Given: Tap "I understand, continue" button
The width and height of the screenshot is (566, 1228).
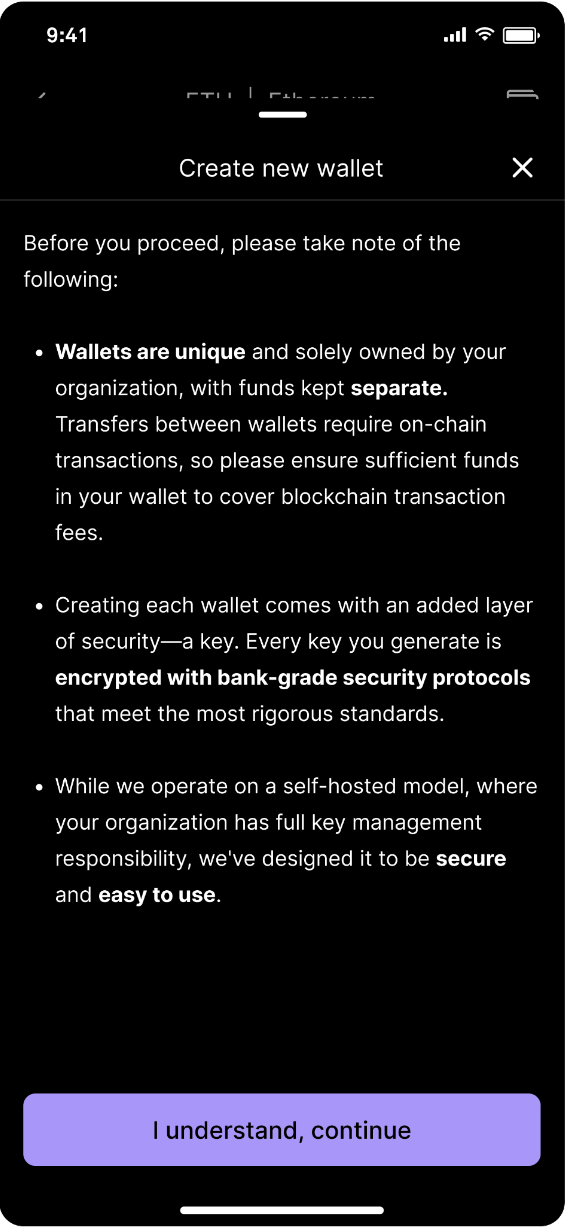Looking at the screenshot, I should tap(282, 1130).
